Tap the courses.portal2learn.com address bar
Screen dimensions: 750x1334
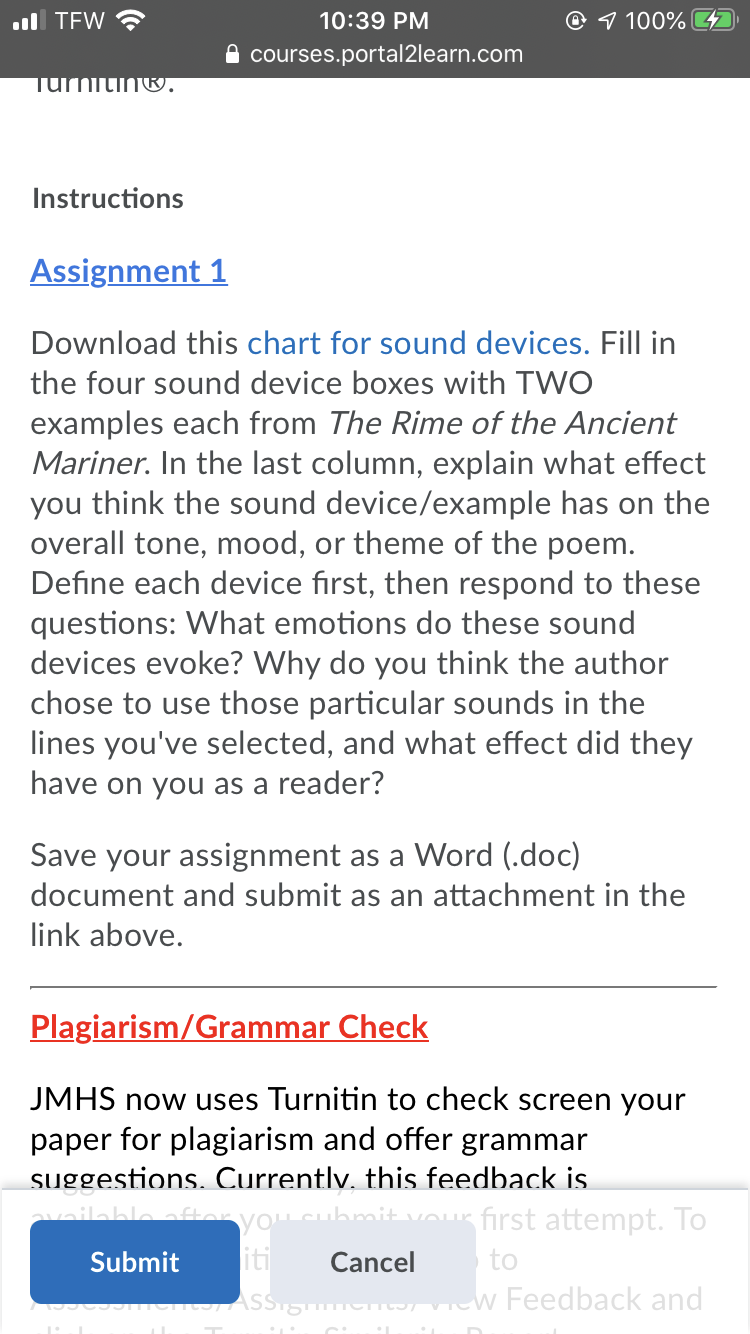tap(375, 54)
